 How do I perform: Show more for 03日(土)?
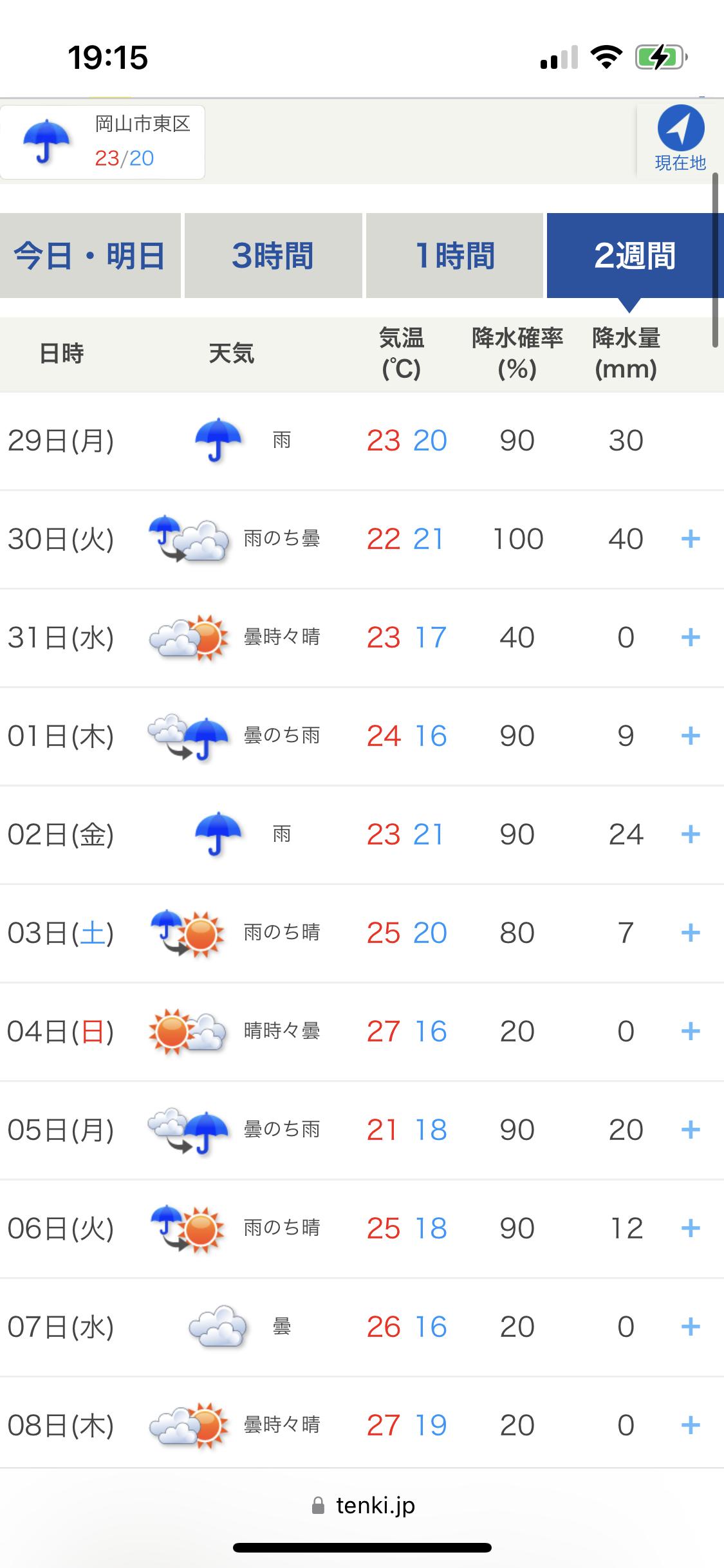pyautogui.click(x=691, y=933)
